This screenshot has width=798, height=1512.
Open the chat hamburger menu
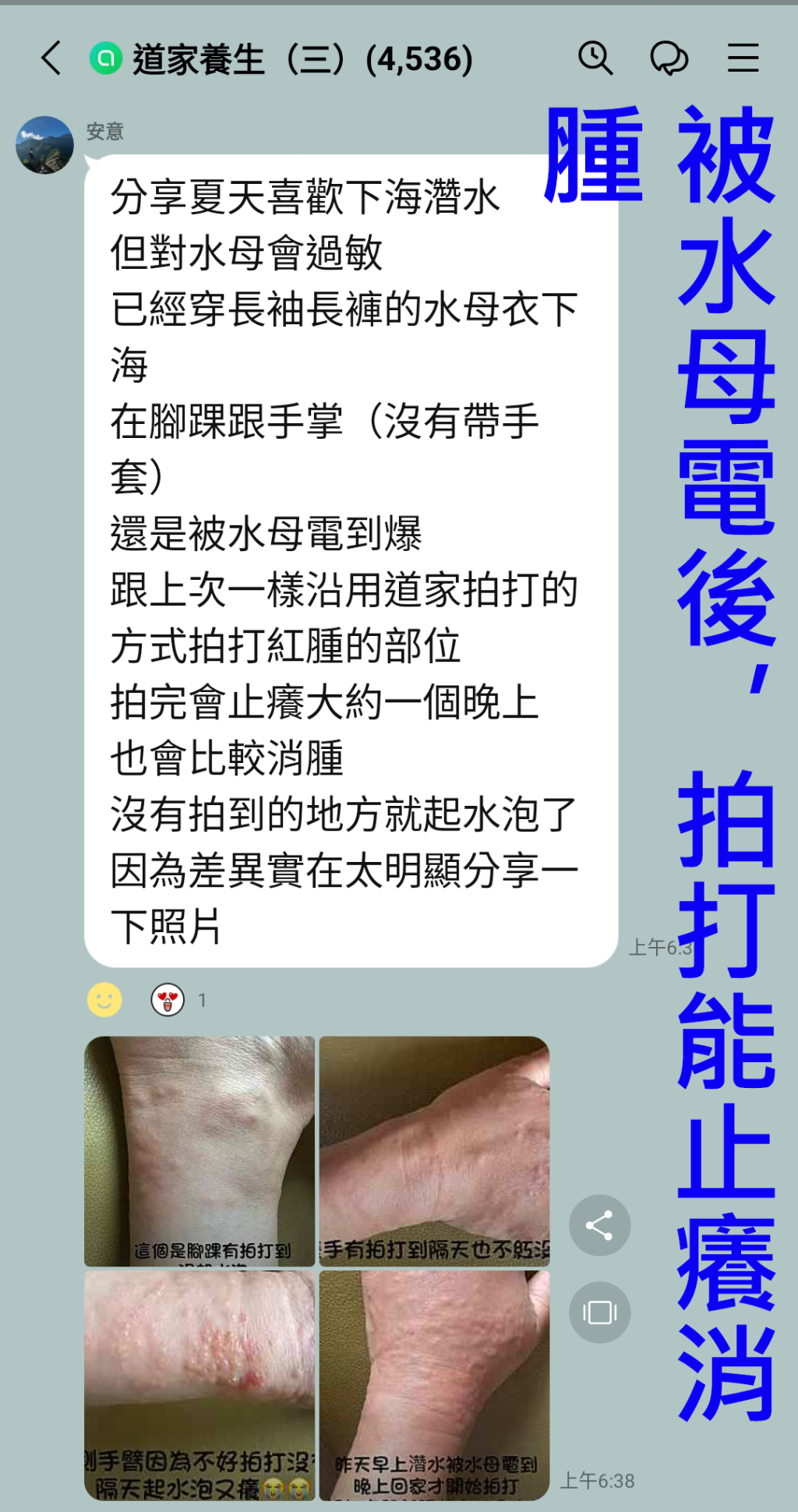(x=743, y=58)
